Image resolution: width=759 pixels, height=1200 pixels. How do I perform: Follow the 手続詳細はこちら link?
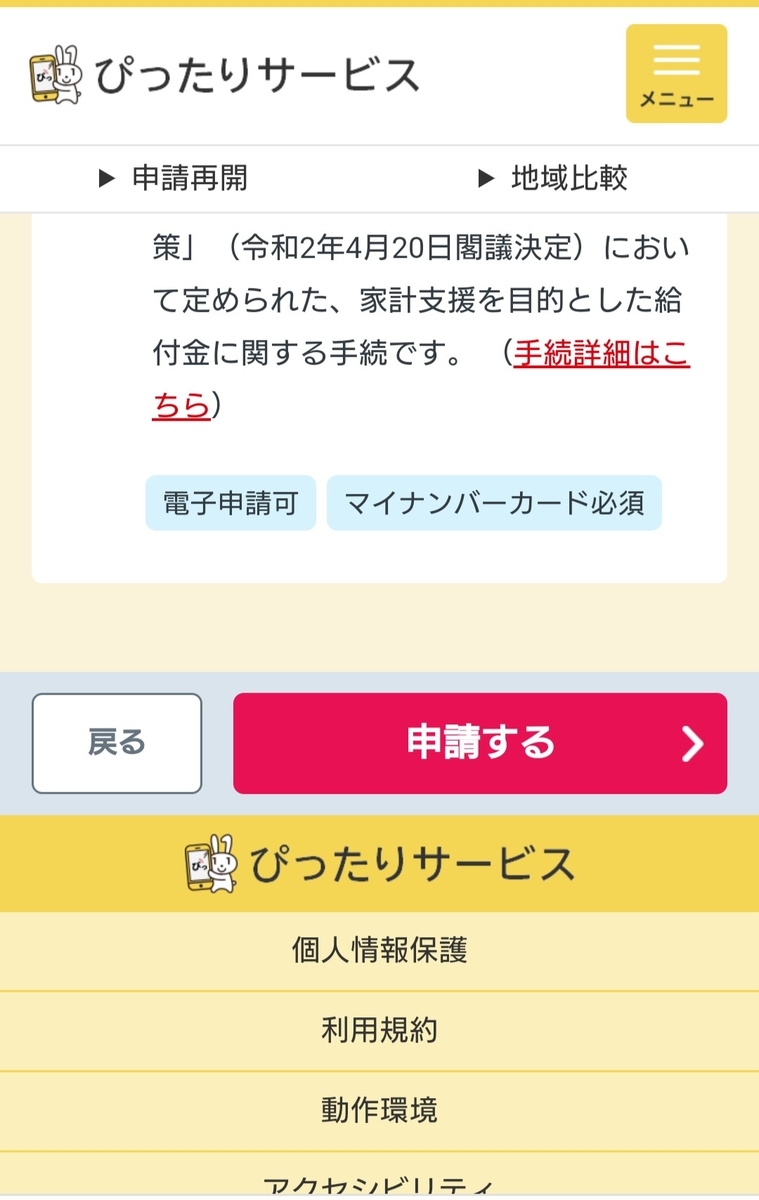point(600,355)
